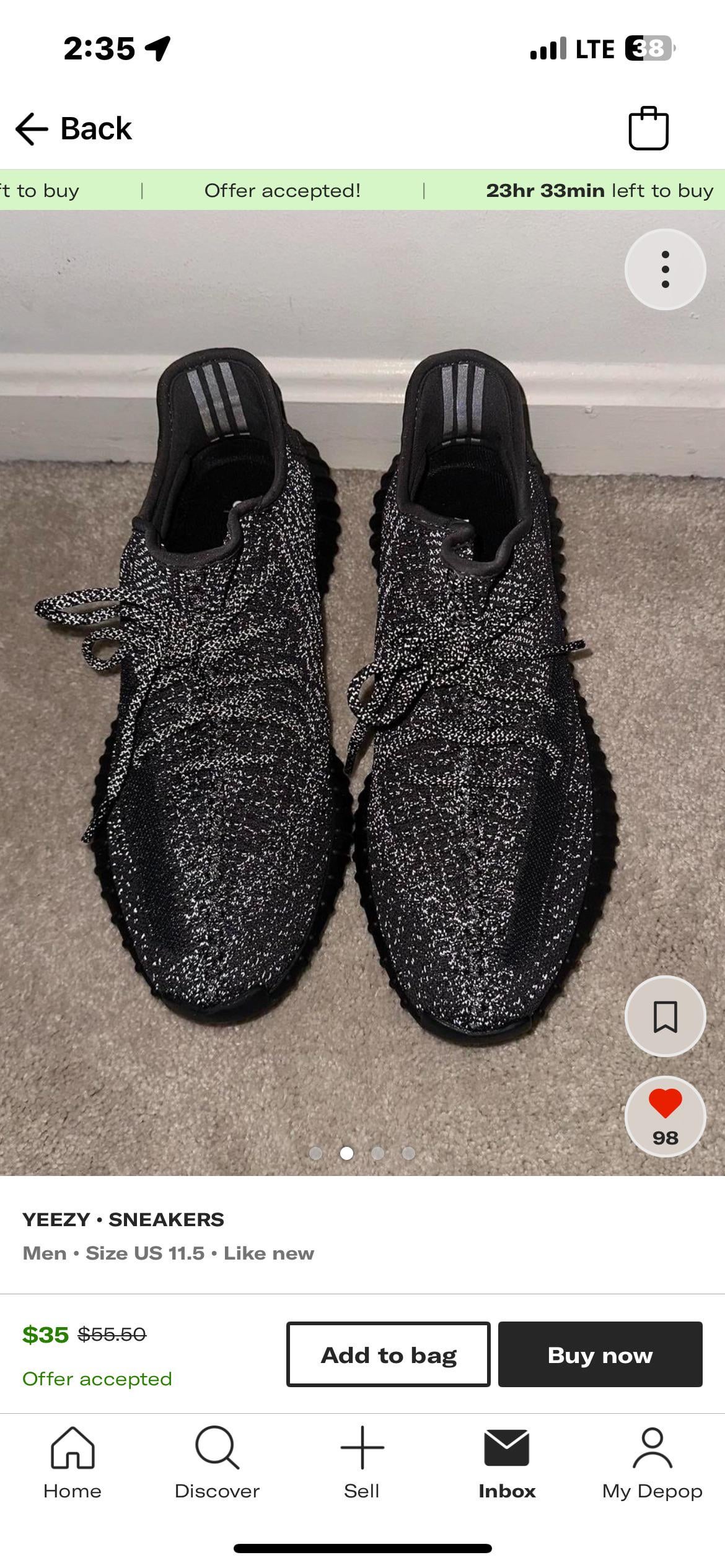Open the Discover tab
This screenshot has width=725, height=1568.
click(x=217, y=1463)
